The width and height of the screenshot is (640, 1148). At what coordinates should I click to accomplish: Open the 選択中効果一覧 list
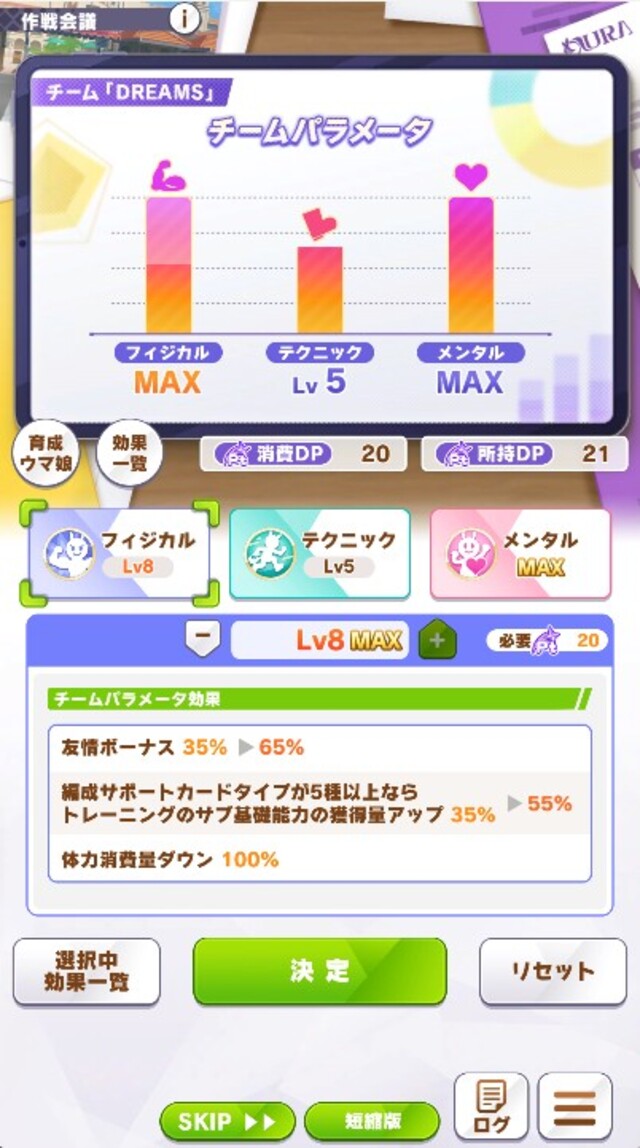86,970
